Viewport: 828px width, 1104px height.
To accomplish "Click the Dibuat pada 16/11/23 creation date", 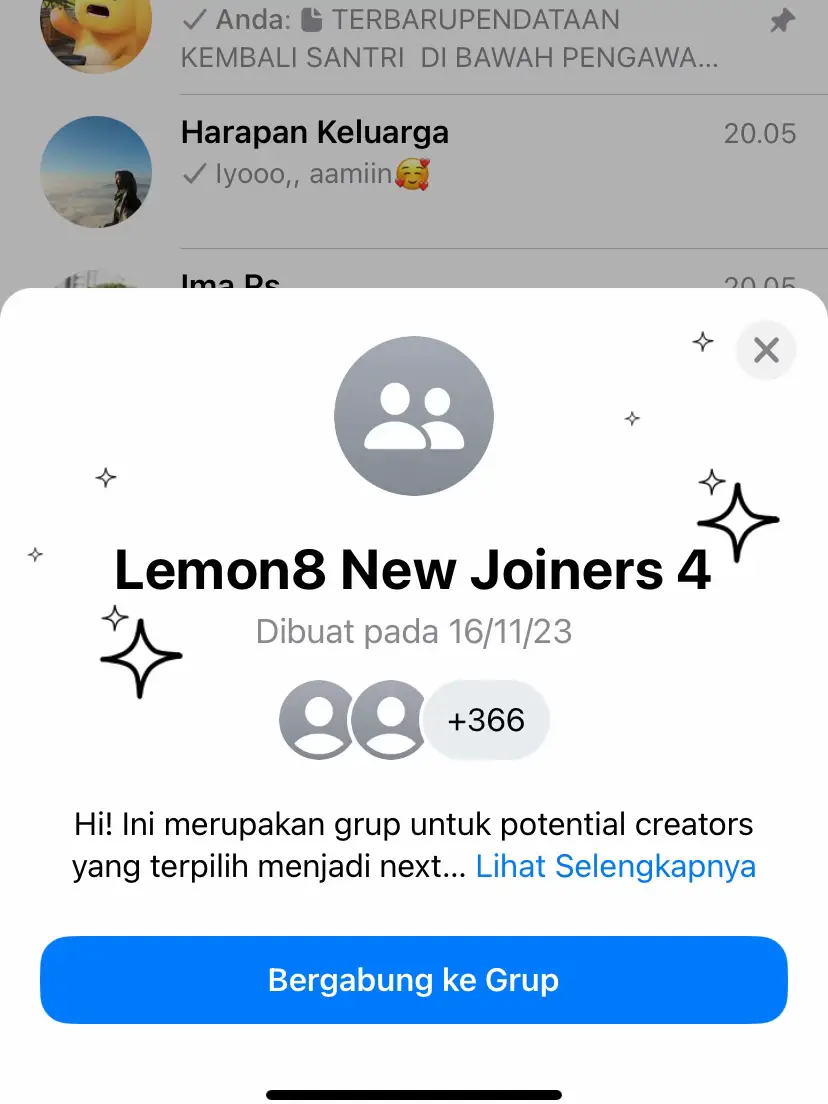I will coord(413,632).
